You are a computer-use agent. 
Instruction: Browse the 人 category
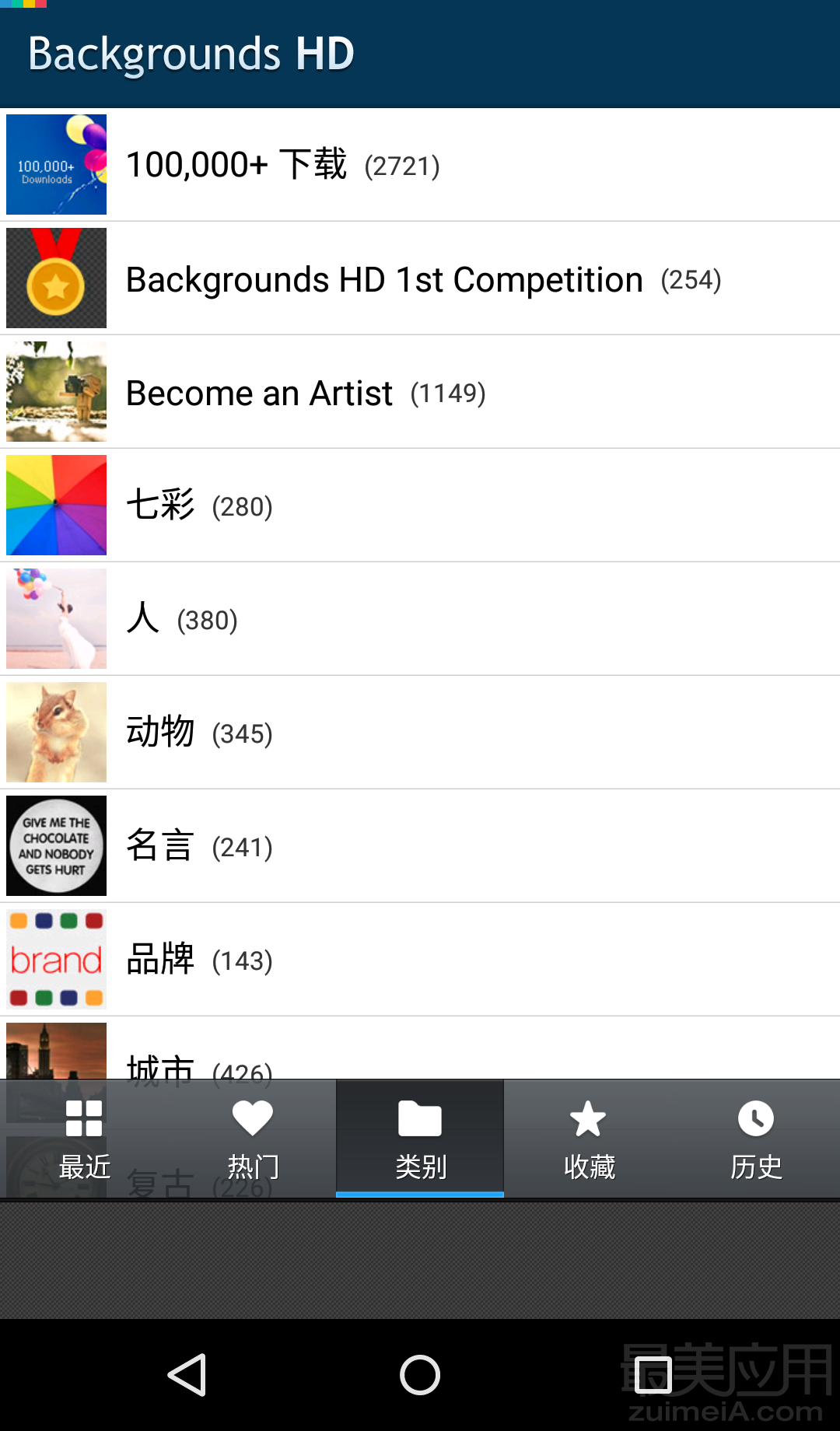(420, 619)
